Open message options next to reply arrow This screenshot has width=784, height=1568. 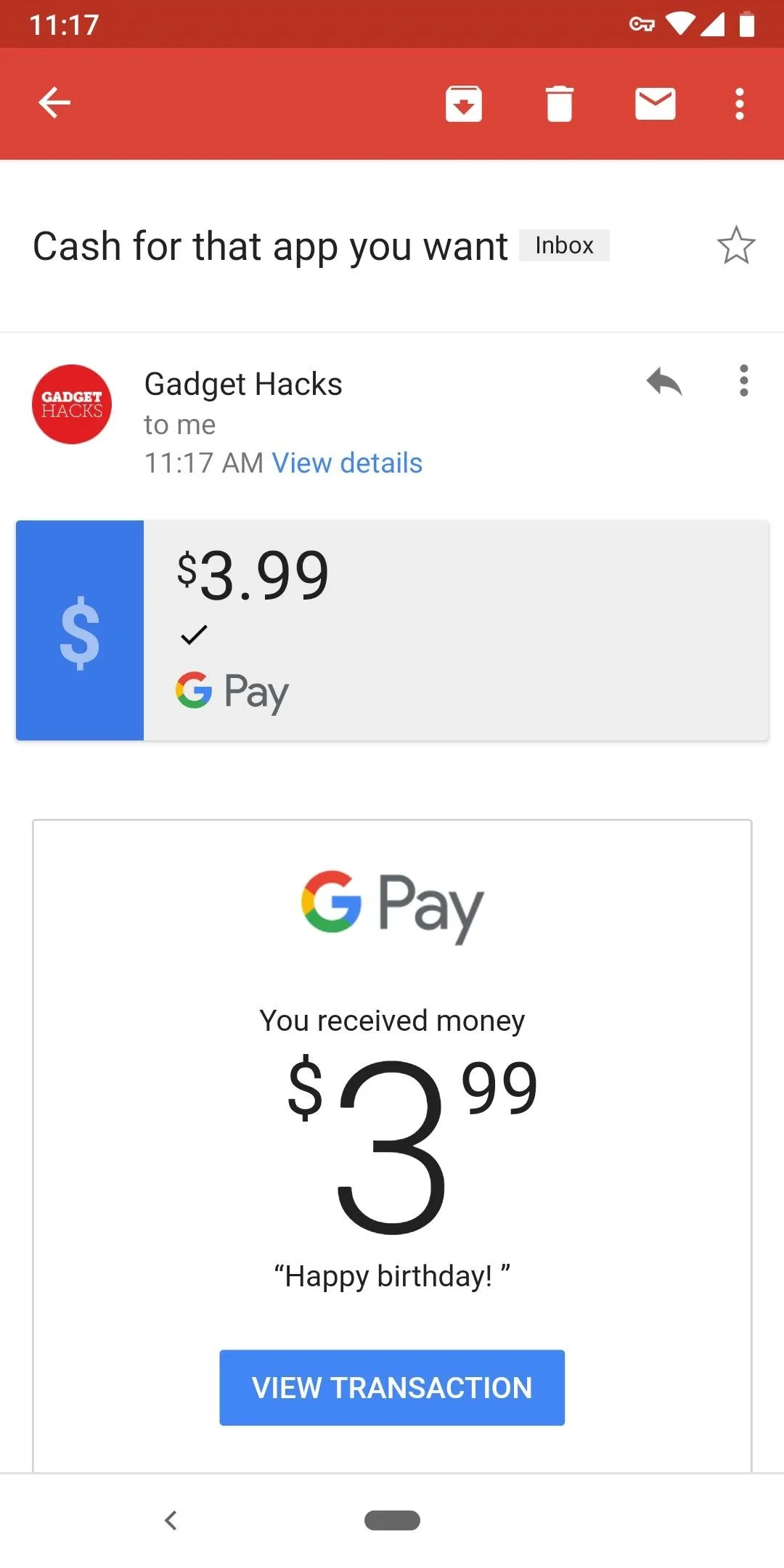pyautogui.click(x=744, y=381)
